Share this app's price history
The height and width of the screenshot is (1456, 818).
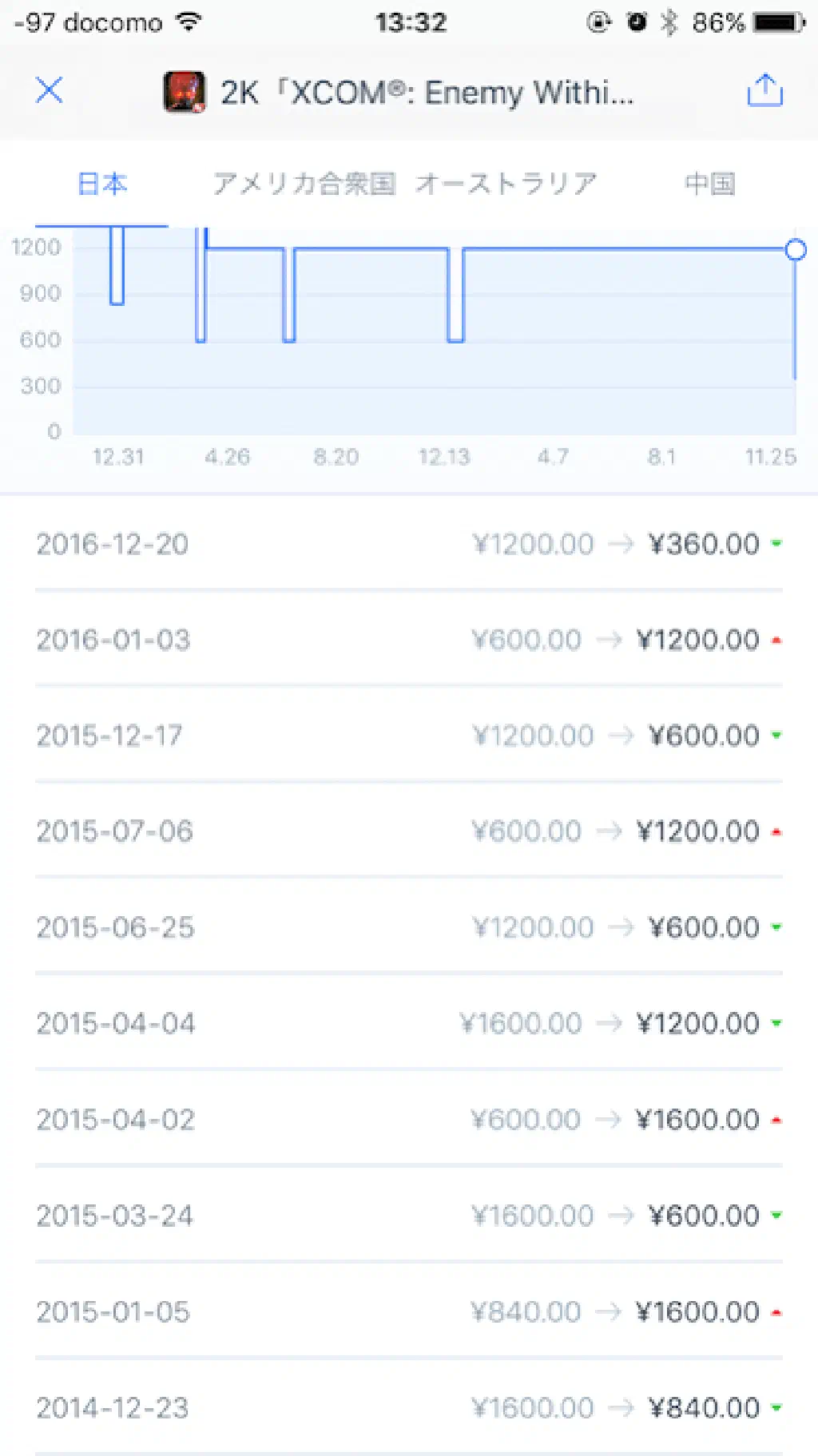pos(764,90)
